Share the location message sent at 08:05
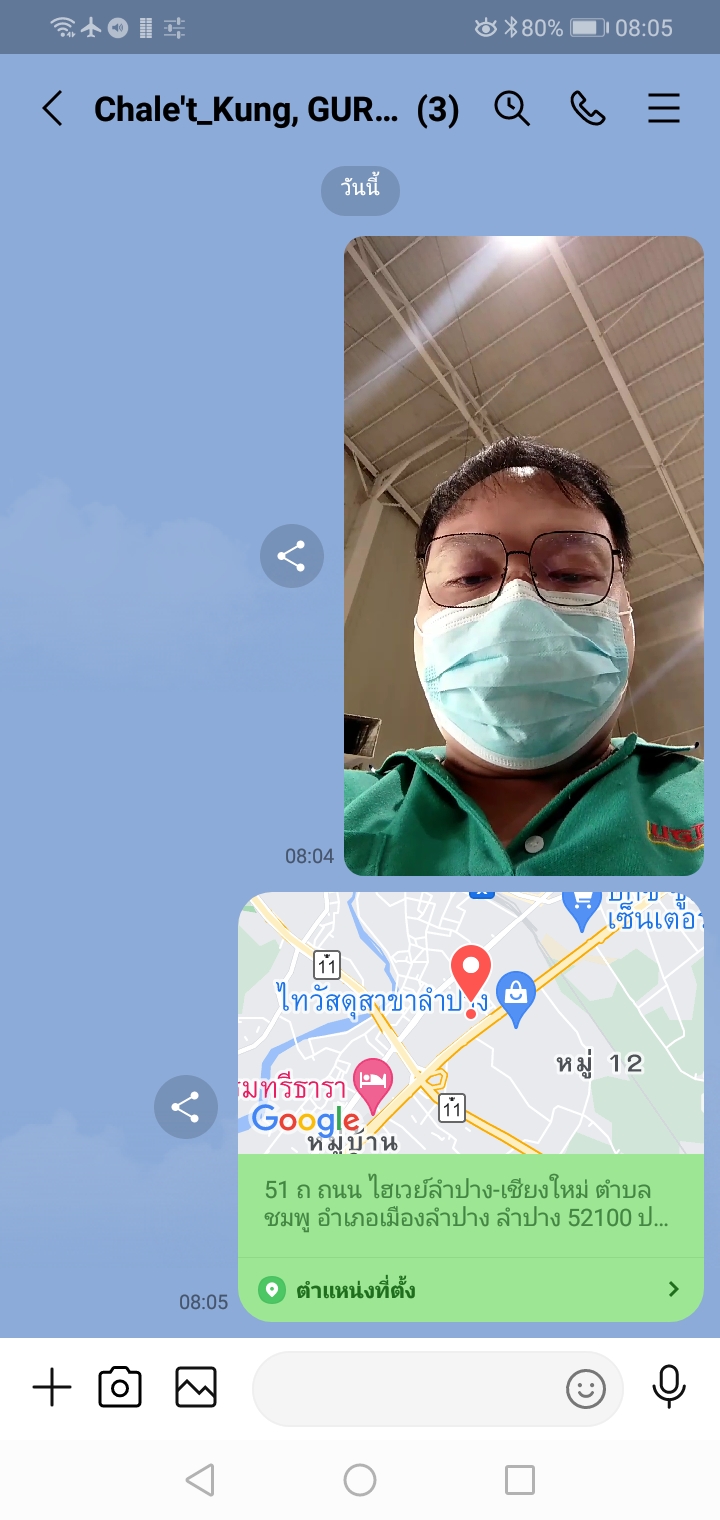This screenshot has height=1520, width=720. (x=185, y=1107)
